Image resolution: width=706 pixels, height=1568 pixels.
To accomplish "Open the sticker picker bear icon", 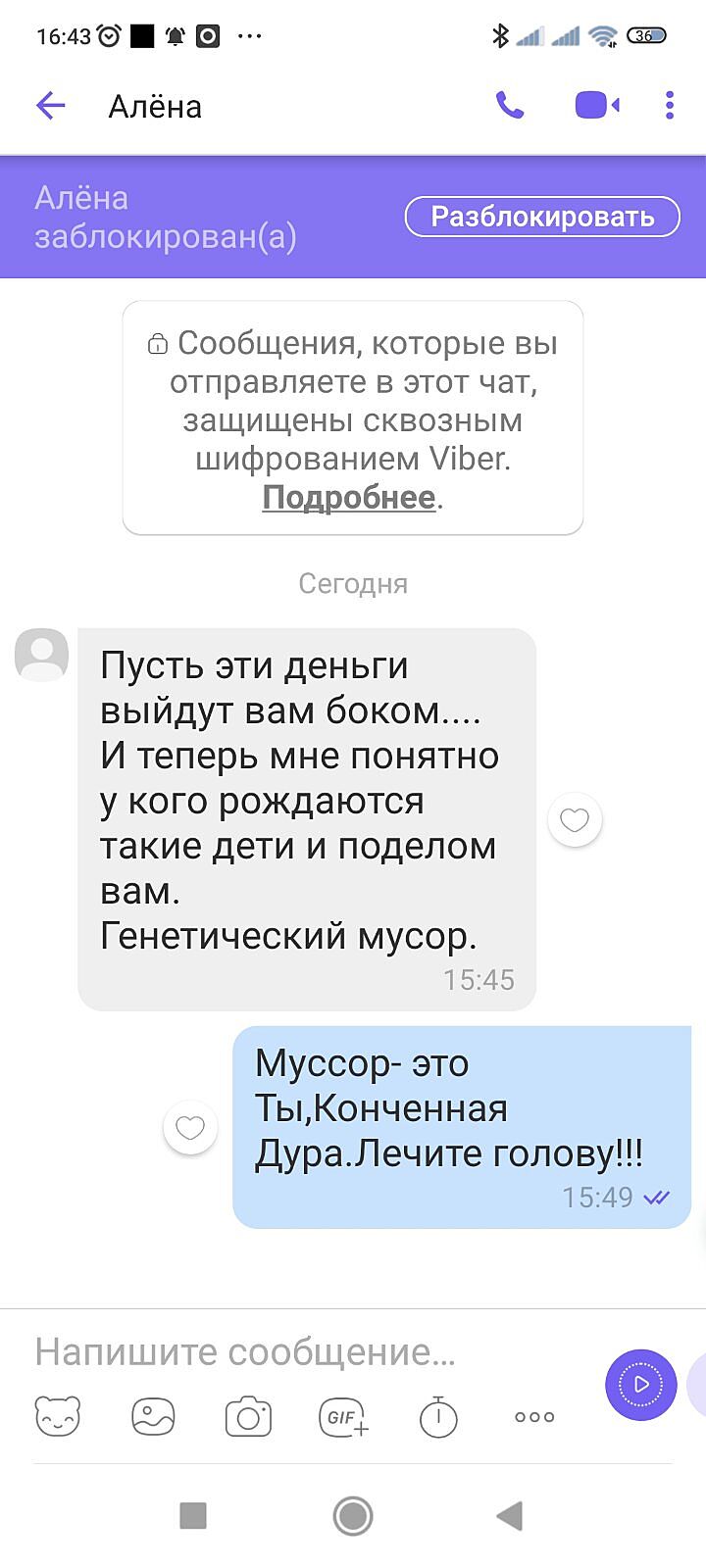I will (58, 1416).
